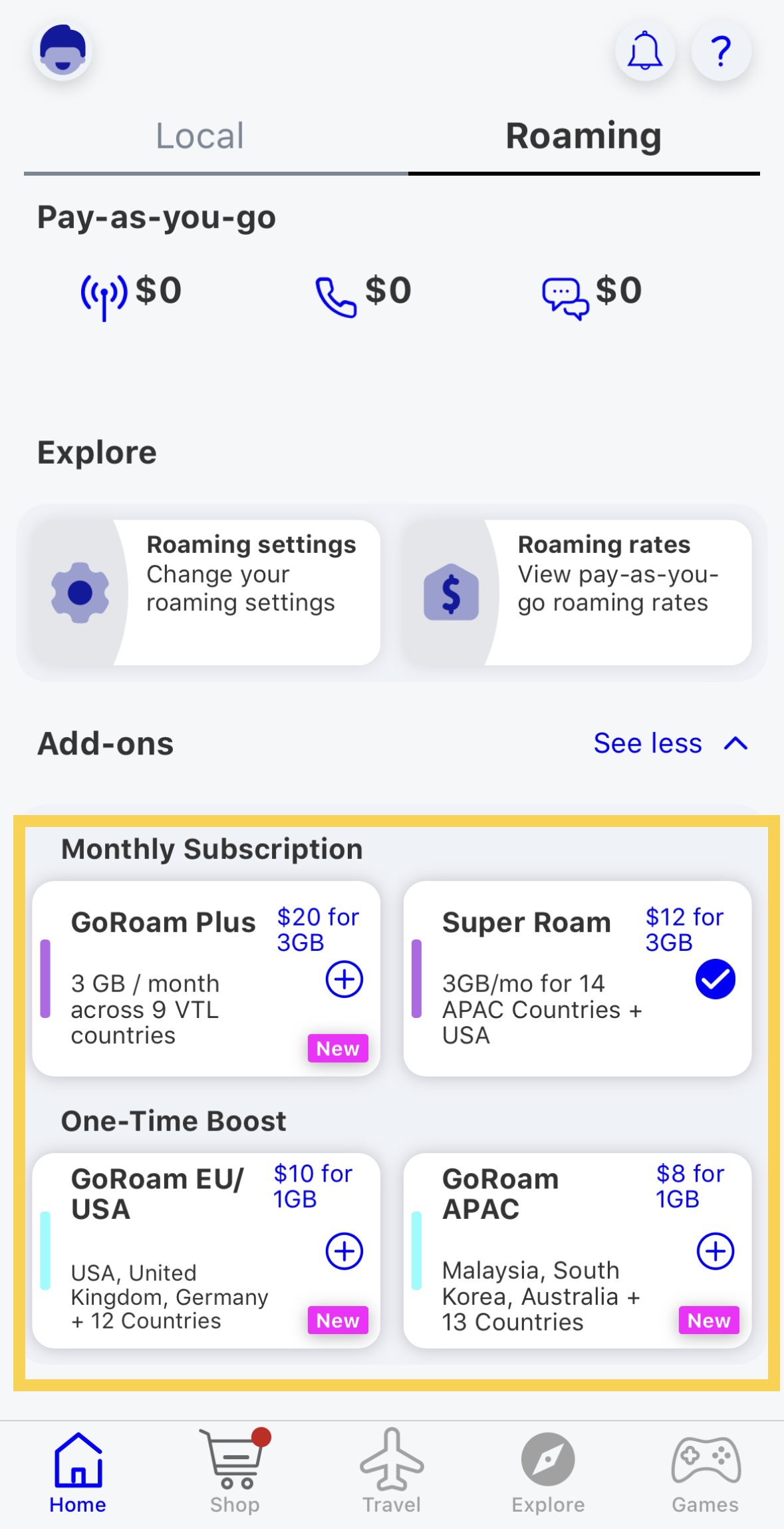View Roaming rates card
784x1529 pixels.
pos(577,592)
